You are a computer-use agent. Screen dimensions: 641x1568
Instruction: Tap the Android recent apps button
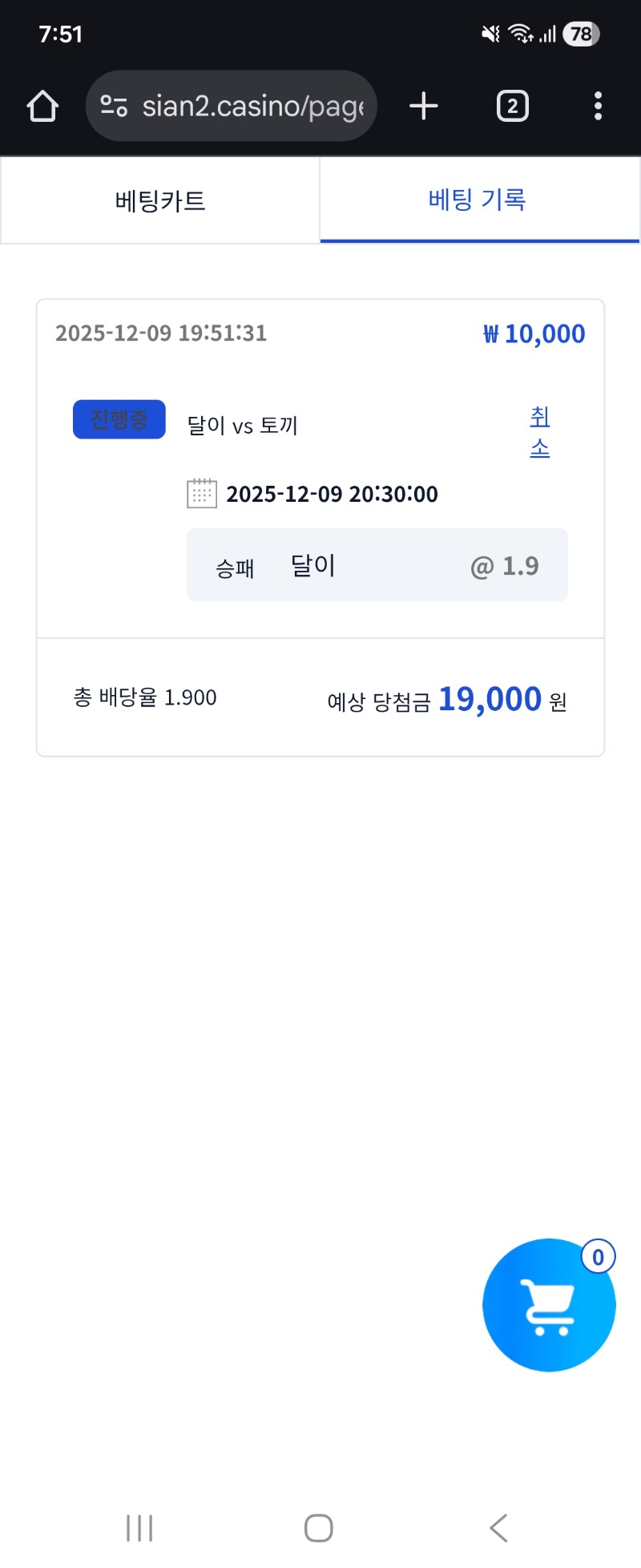click(139, 1527)
